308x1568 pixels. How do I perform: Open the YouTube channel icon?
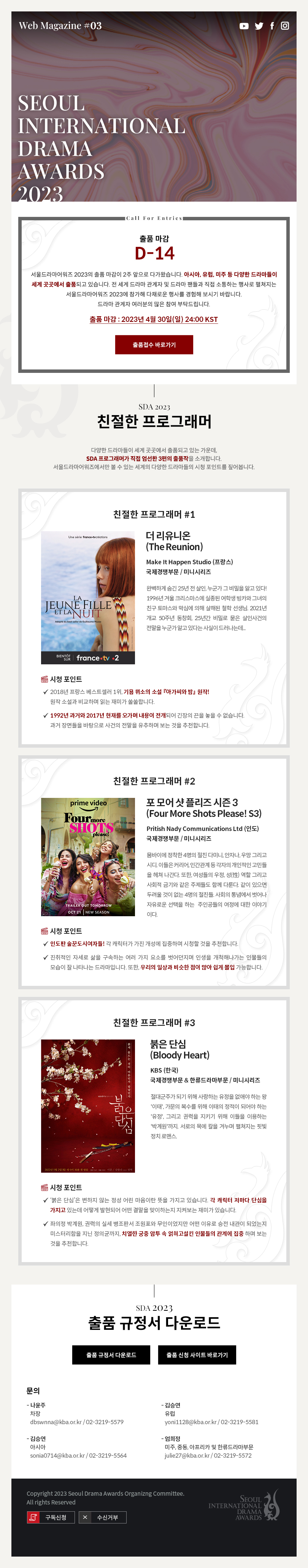pyautogui.click(x=244, y=26)
